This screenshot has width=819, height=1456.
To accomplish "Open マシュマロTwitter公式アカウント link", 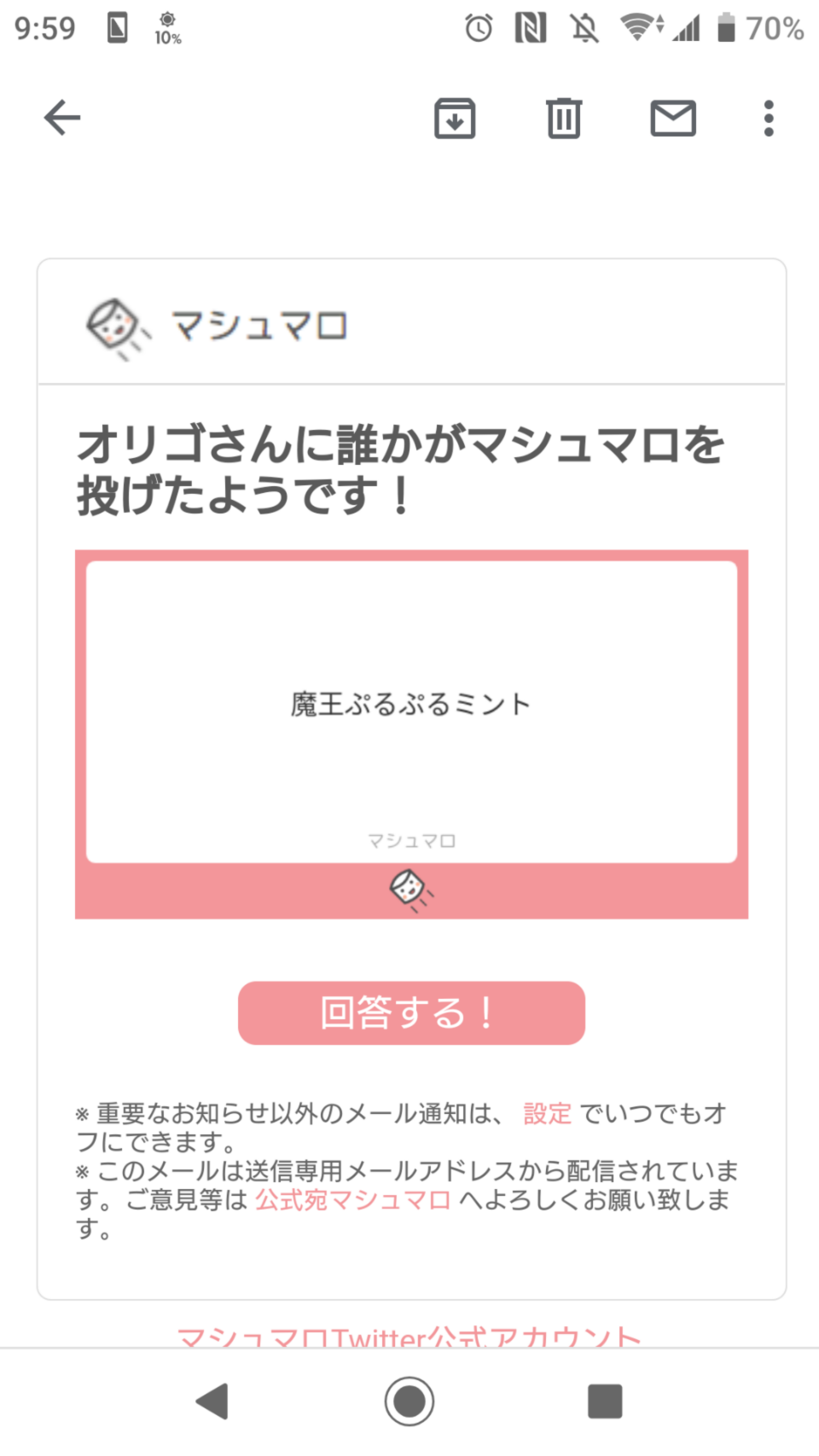I will tap(409, 1337).
